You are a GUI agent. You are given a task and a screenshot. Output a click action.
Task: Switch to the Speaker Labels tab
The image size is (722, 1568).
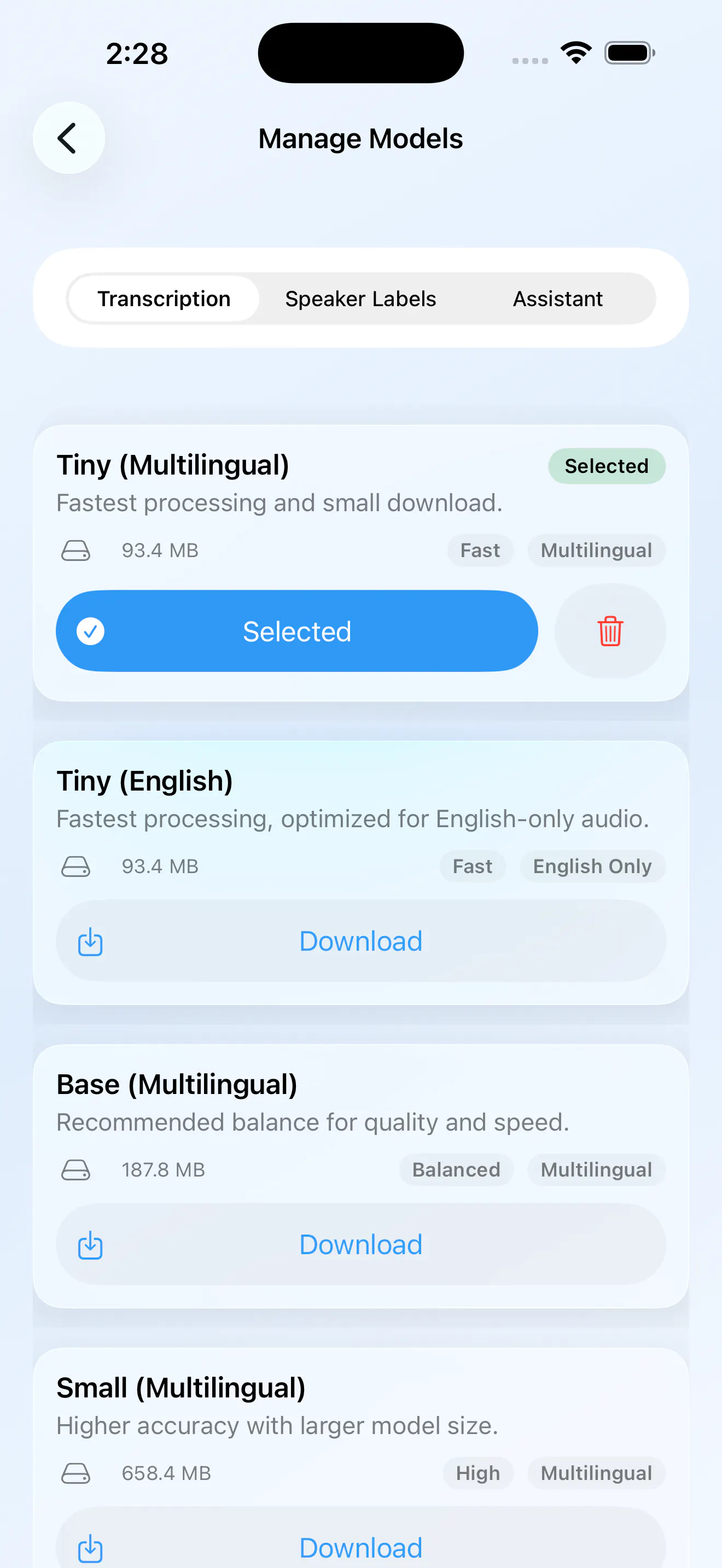(x=360, y=299)
